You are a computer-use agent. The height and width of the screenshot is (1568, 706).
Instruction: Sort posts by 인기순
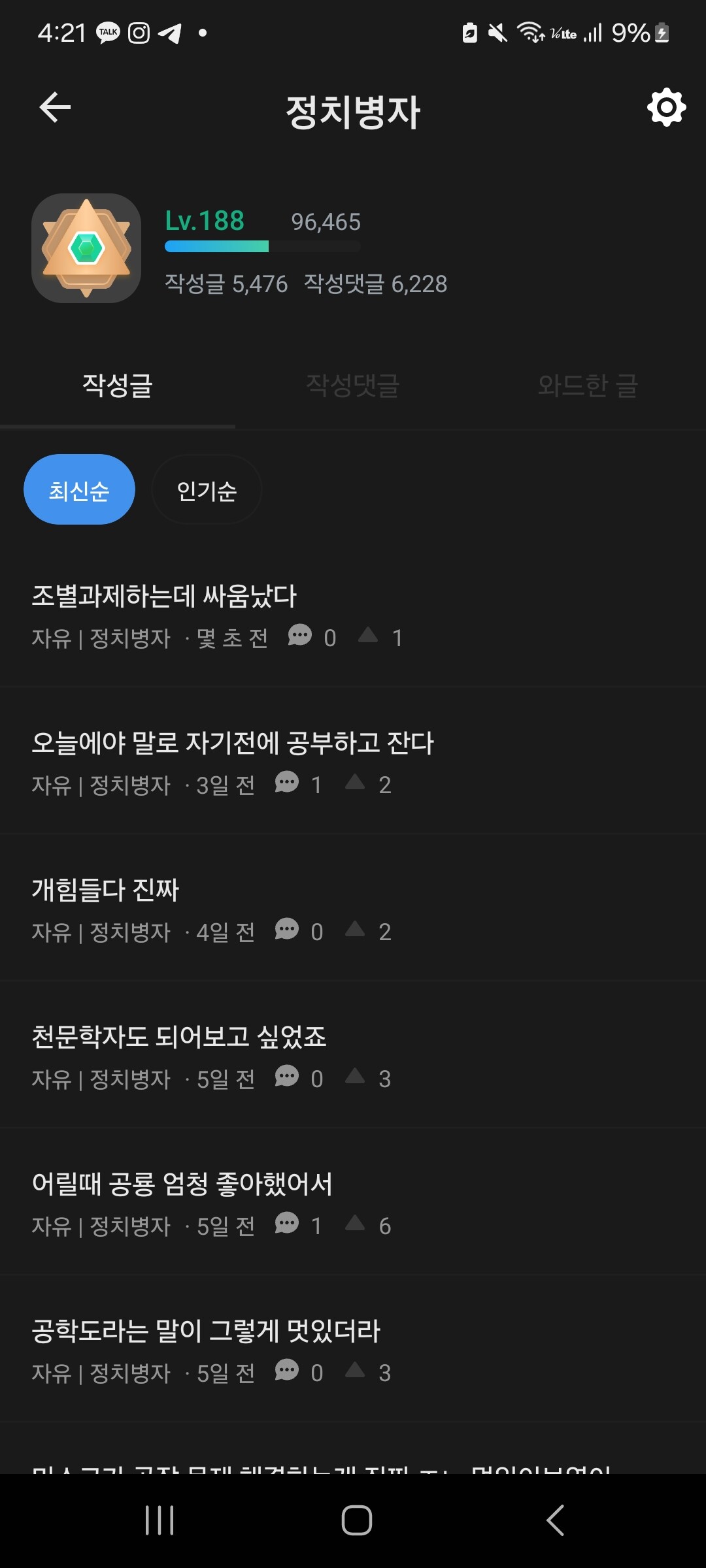pos(207,490)
